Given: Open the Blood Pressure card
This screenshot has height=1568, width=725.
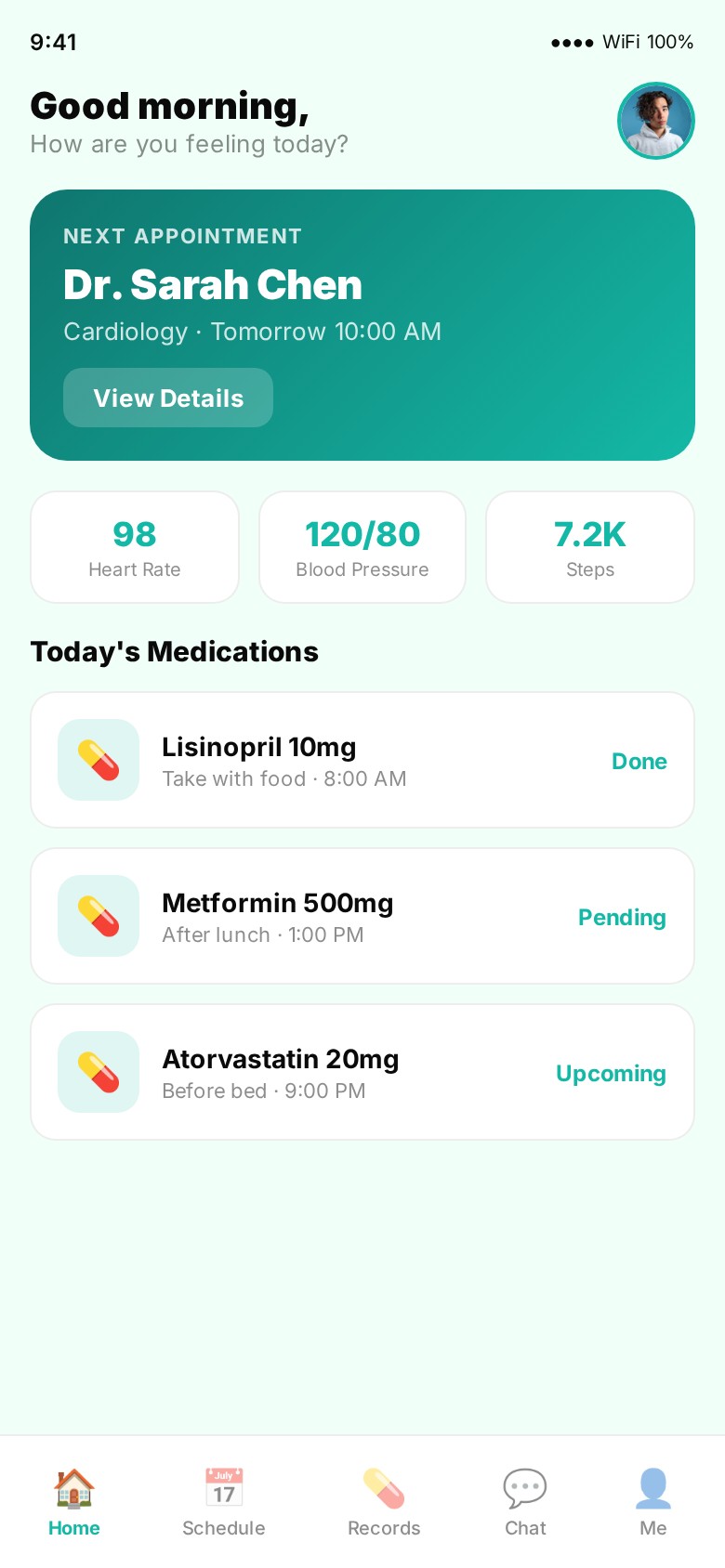Looking at the screenshot, I should 362,547.
